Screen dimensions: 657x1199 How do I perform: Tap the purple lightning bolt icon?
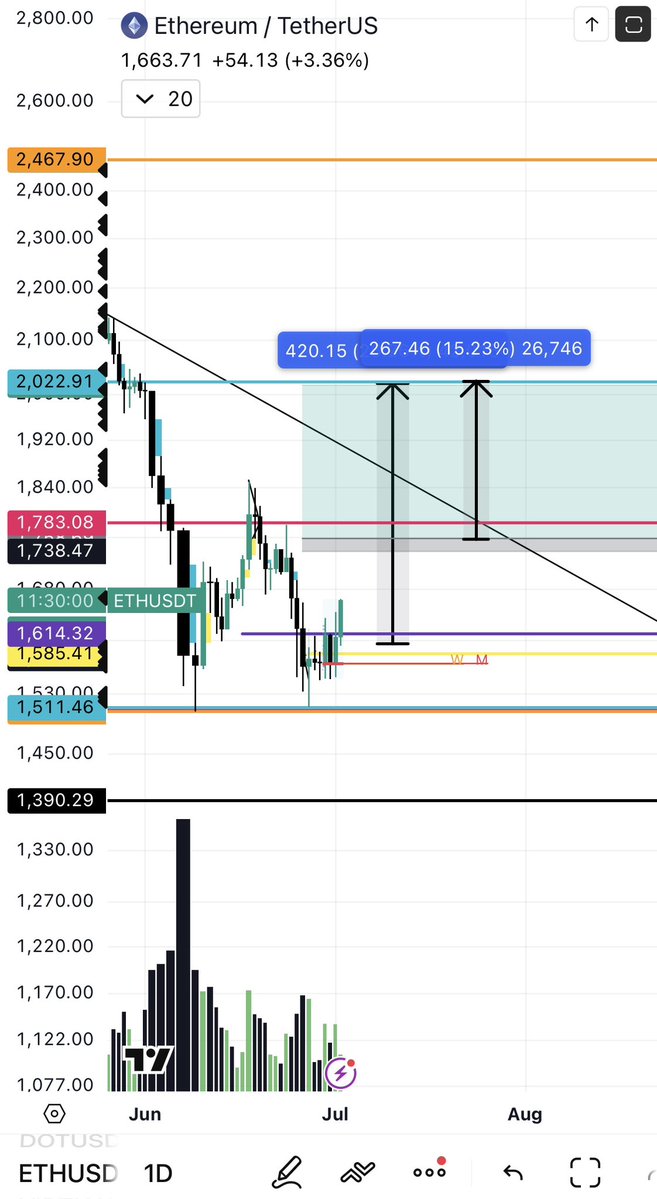[x=340, y=1072]
